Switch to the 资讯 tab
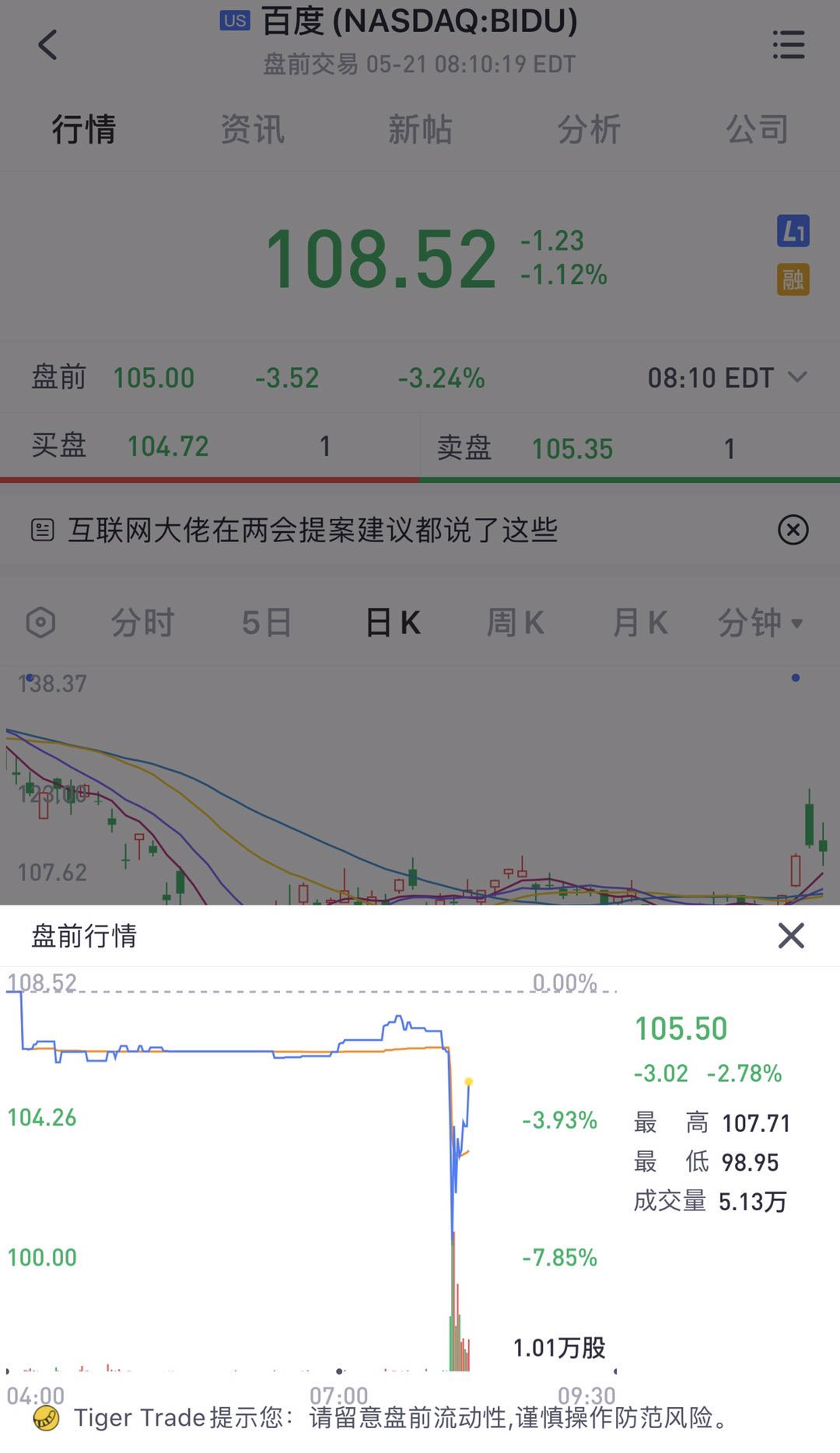This screenshot has height=1453, width=840. (x=252, y=129)
